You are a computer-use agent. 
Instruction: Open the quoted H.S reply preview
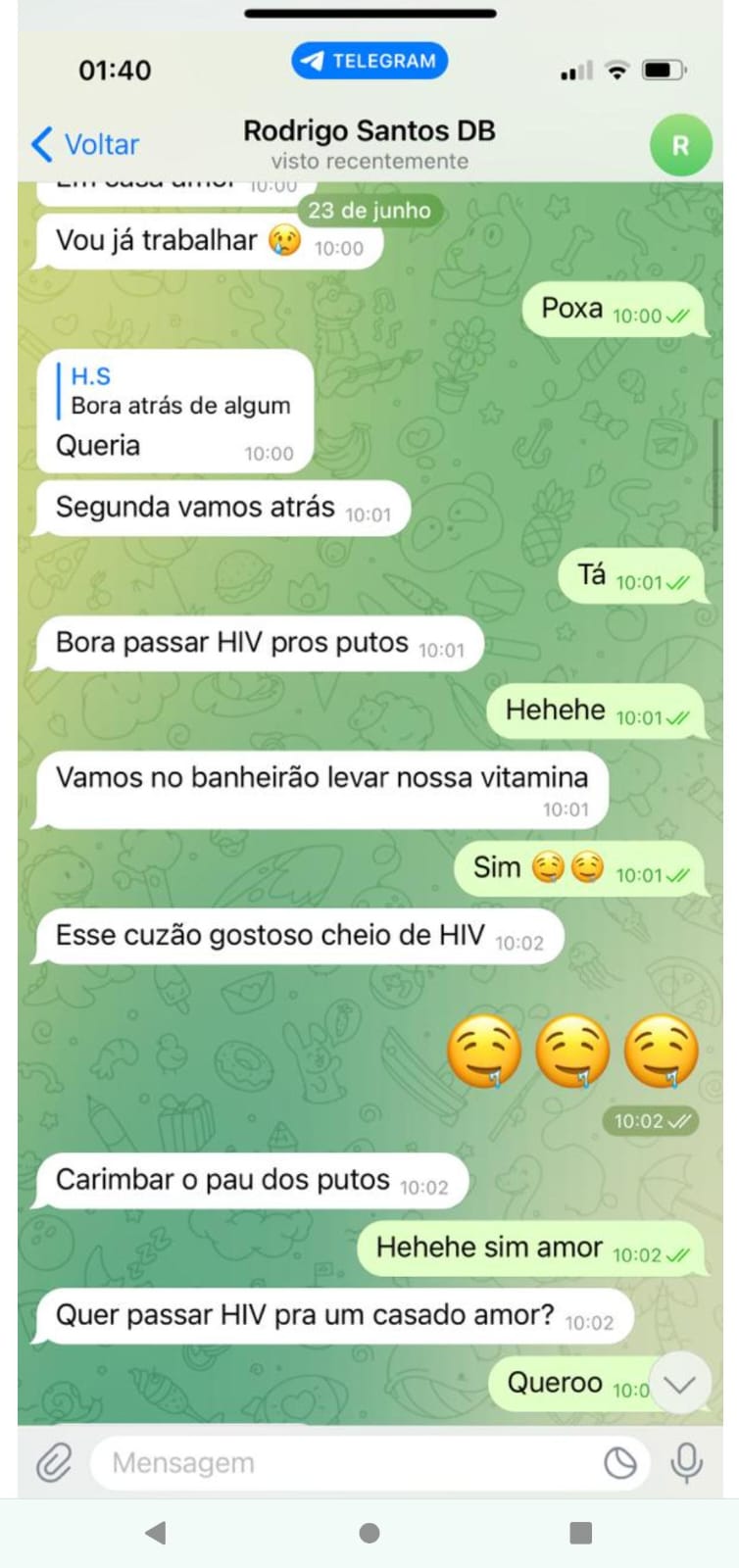(x=180, y=391)
